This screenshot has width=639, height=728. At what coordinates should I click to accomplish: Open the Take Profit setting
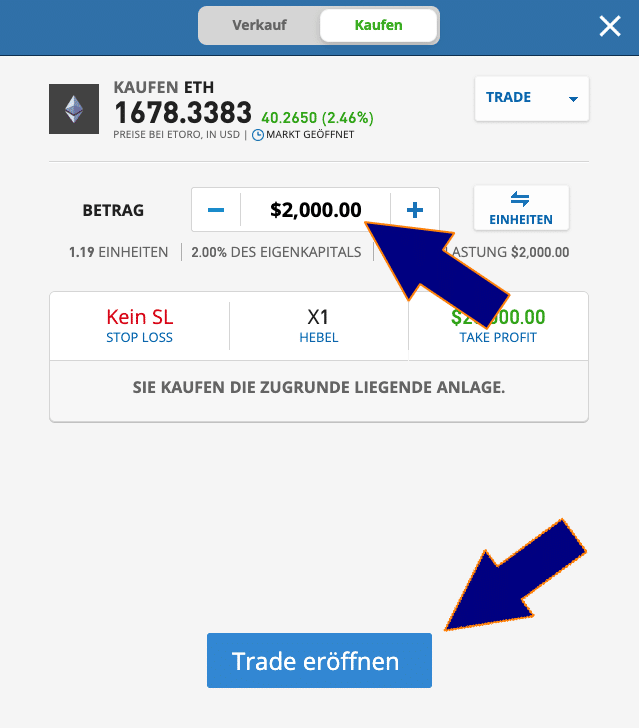point(498,326)
